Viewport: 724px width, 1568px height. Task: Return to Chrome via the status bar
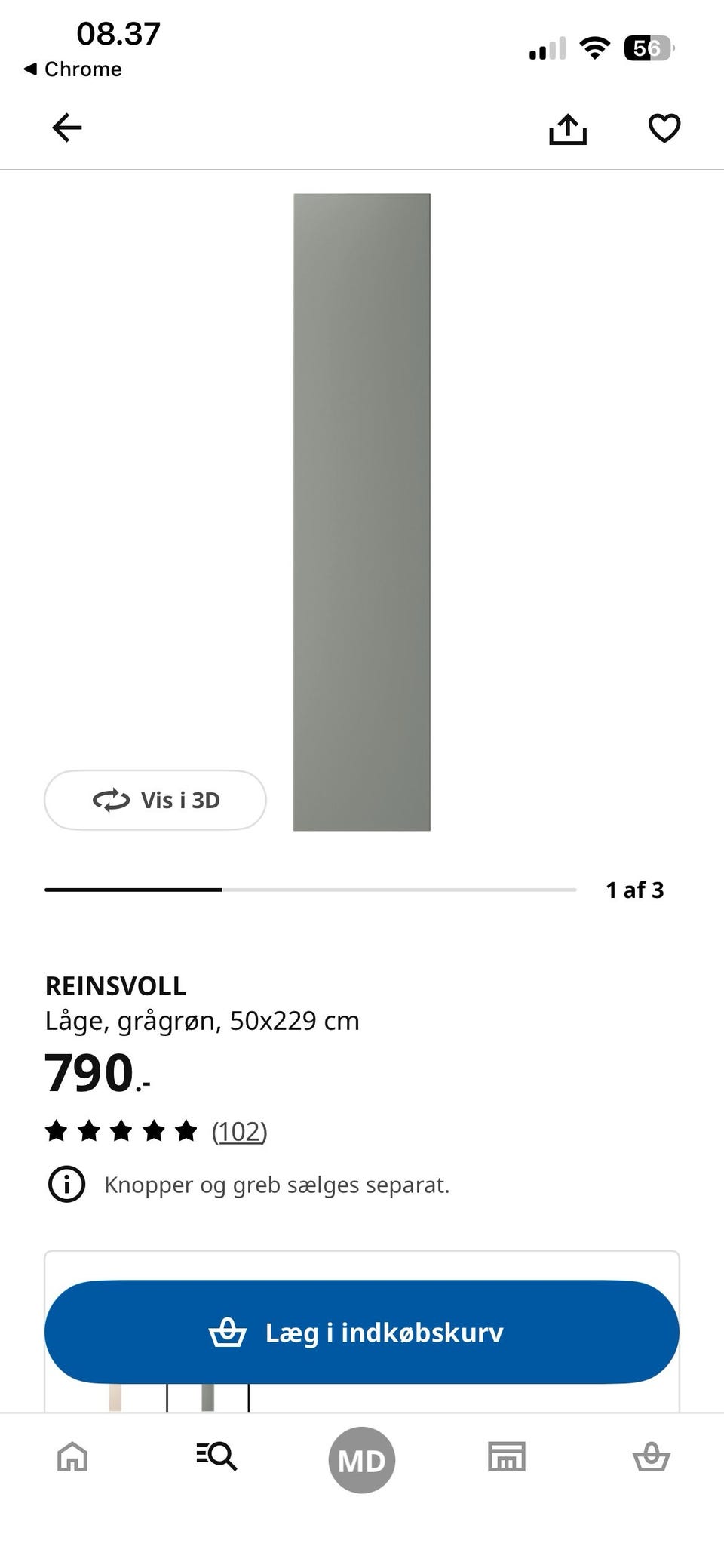[x=72, y=69]
